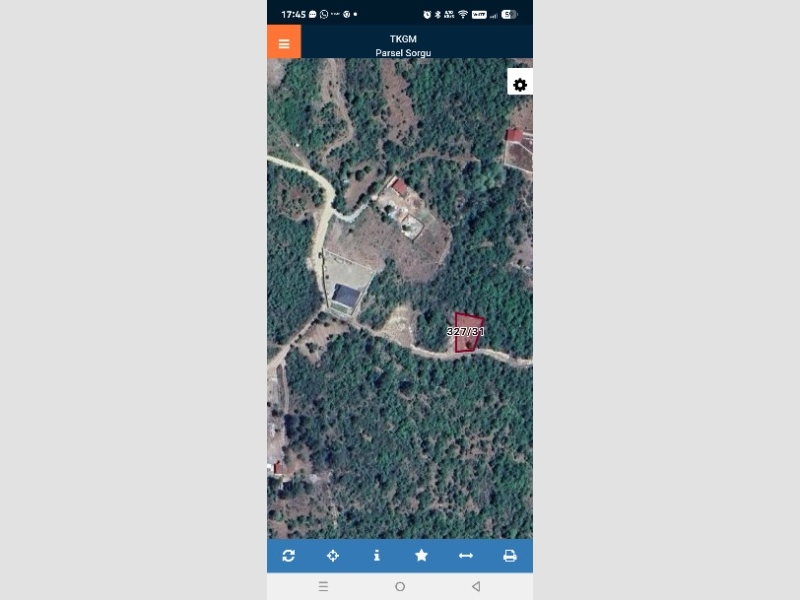The height and width of the screenshot is (600, 800).
Task: Print the parcel map
Action: point(510,556)
